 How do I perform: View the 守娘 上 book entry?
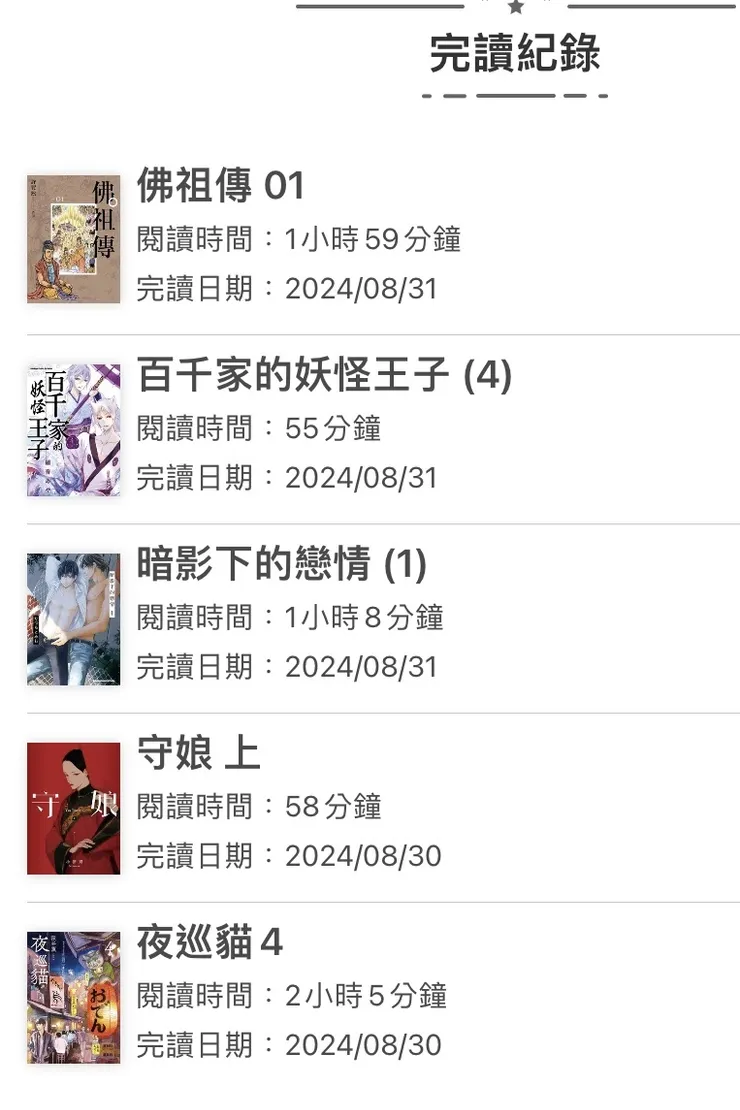coord(198,754)
